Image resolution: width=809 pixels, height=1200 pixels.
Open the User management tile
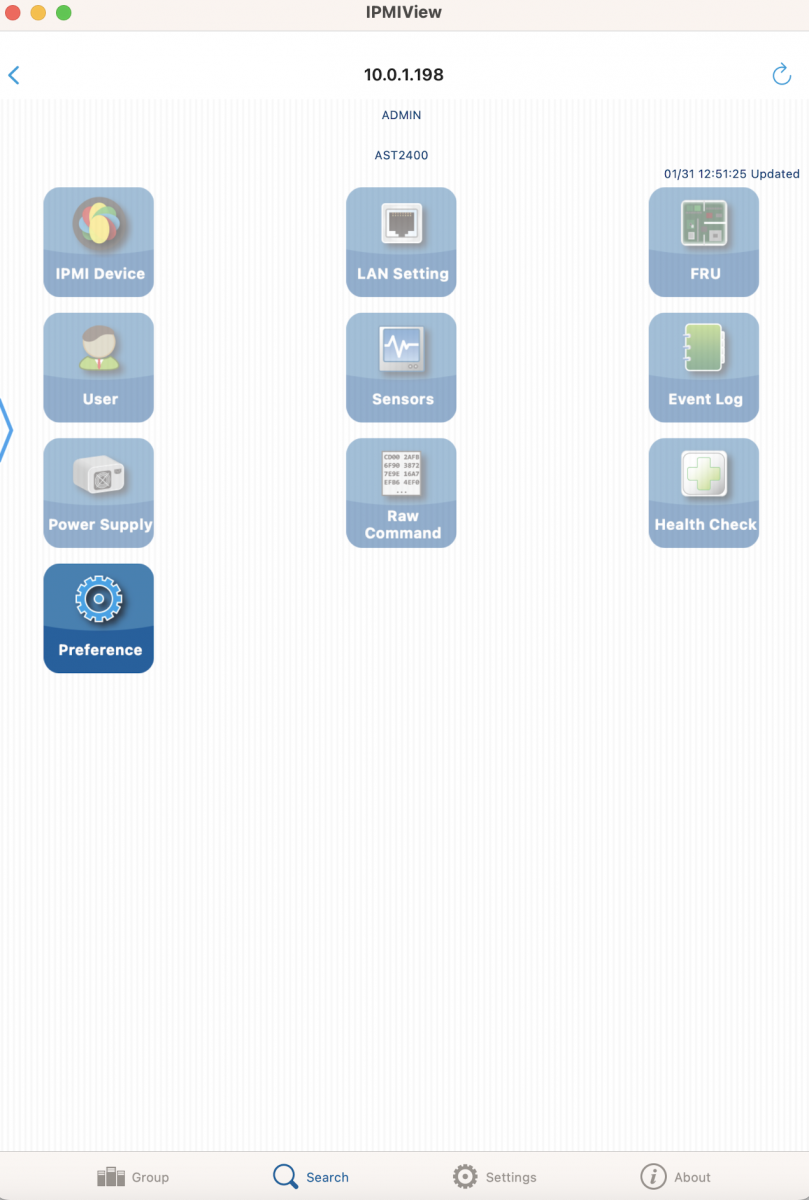tap(99, 367)
